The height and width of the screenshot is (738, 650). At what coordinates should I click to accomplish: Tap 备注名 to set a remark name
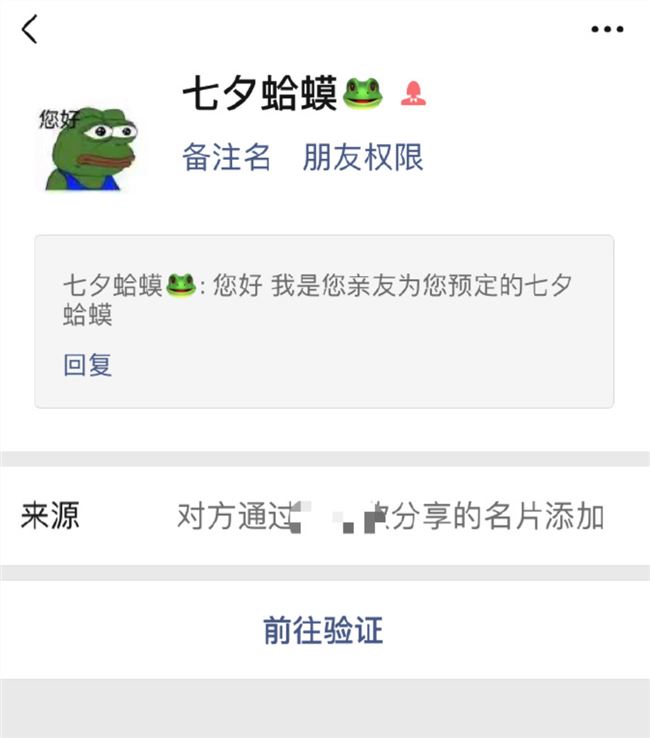coord(227,158)
